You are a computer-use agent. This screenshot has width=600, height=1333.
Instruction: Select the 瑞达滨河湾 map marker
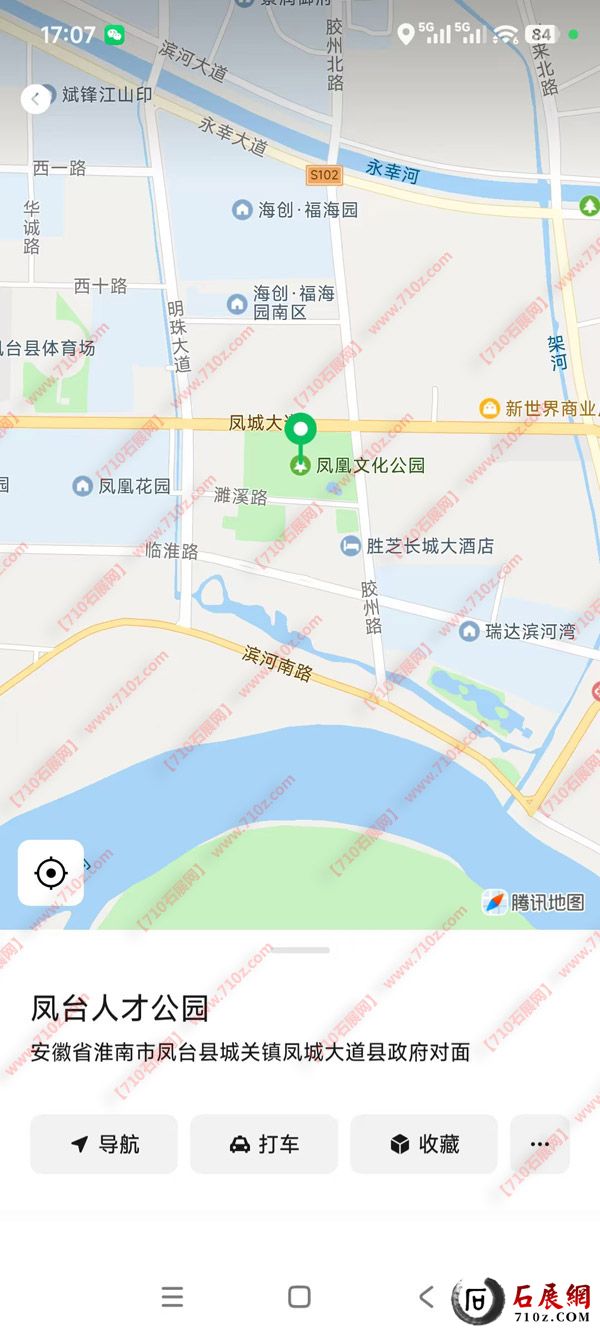pos(469,631)
